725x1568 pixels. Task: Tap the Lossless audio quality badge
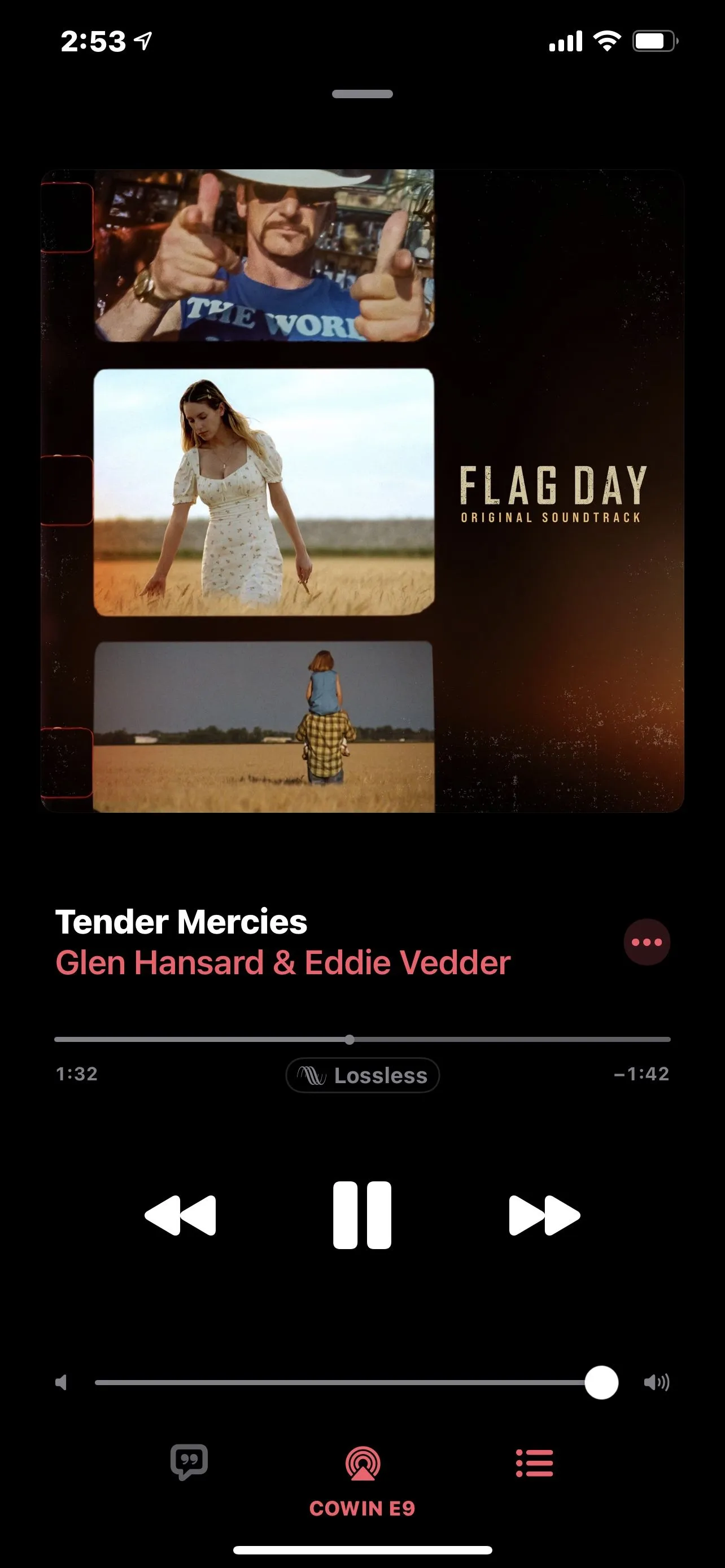(x=363, y=1075)
